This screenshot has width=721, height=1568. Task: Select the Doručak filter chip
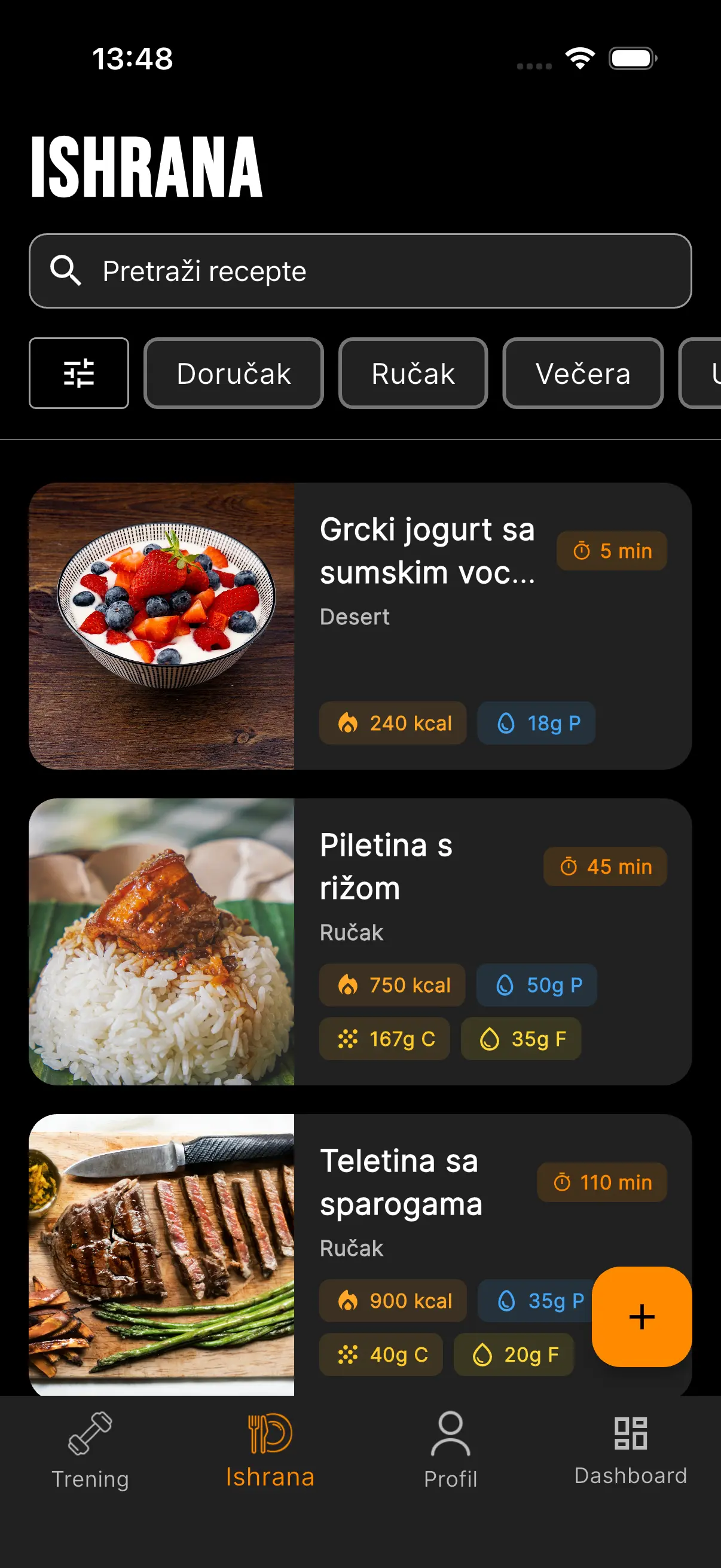pos(234,373)
